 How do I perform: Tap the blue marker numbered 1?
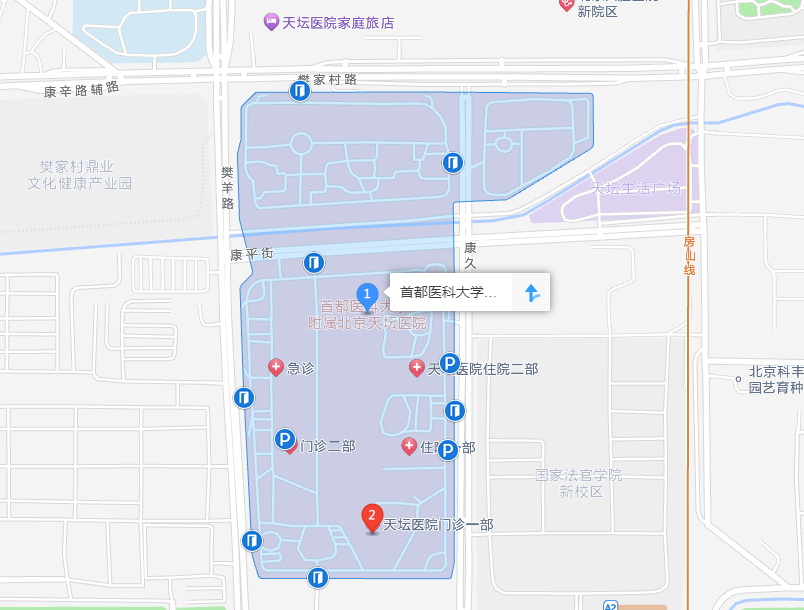367,296
